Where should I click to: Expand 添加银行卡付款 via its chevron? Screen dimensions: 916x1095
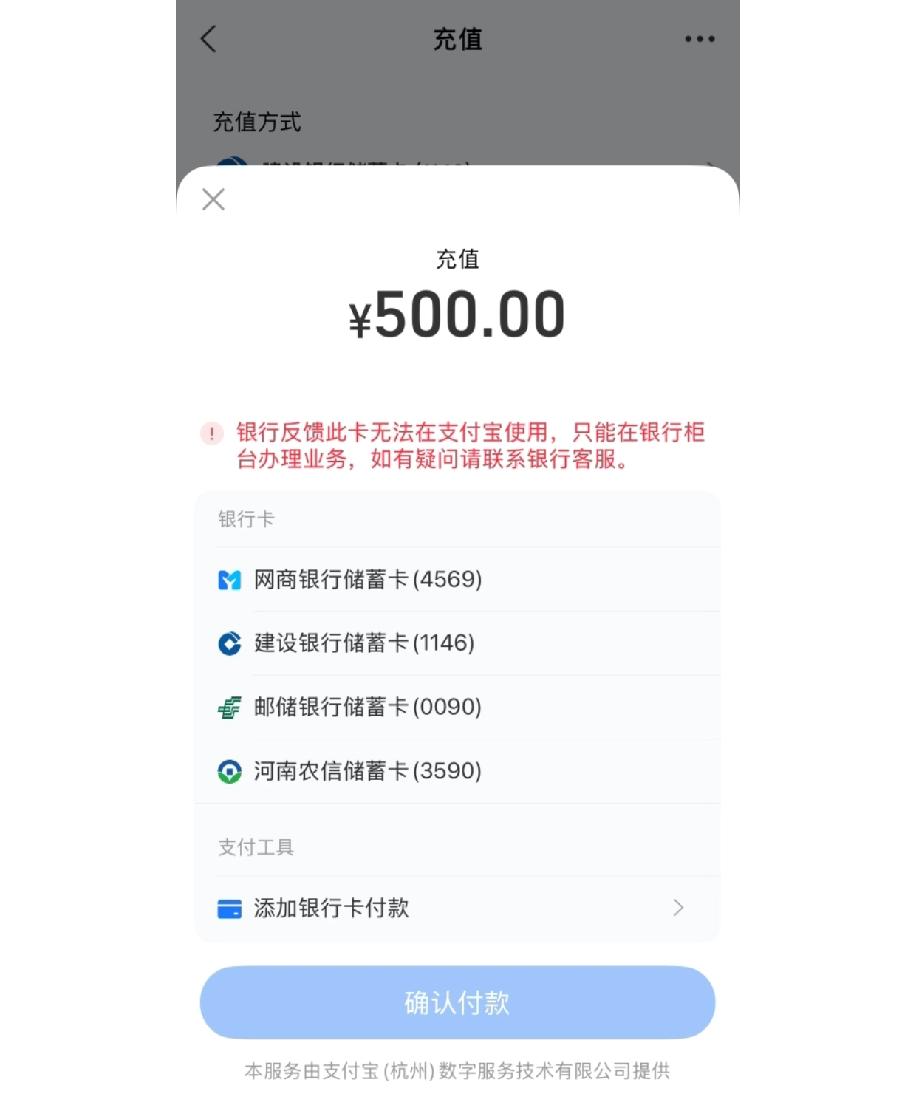click(x=679, y=908)
